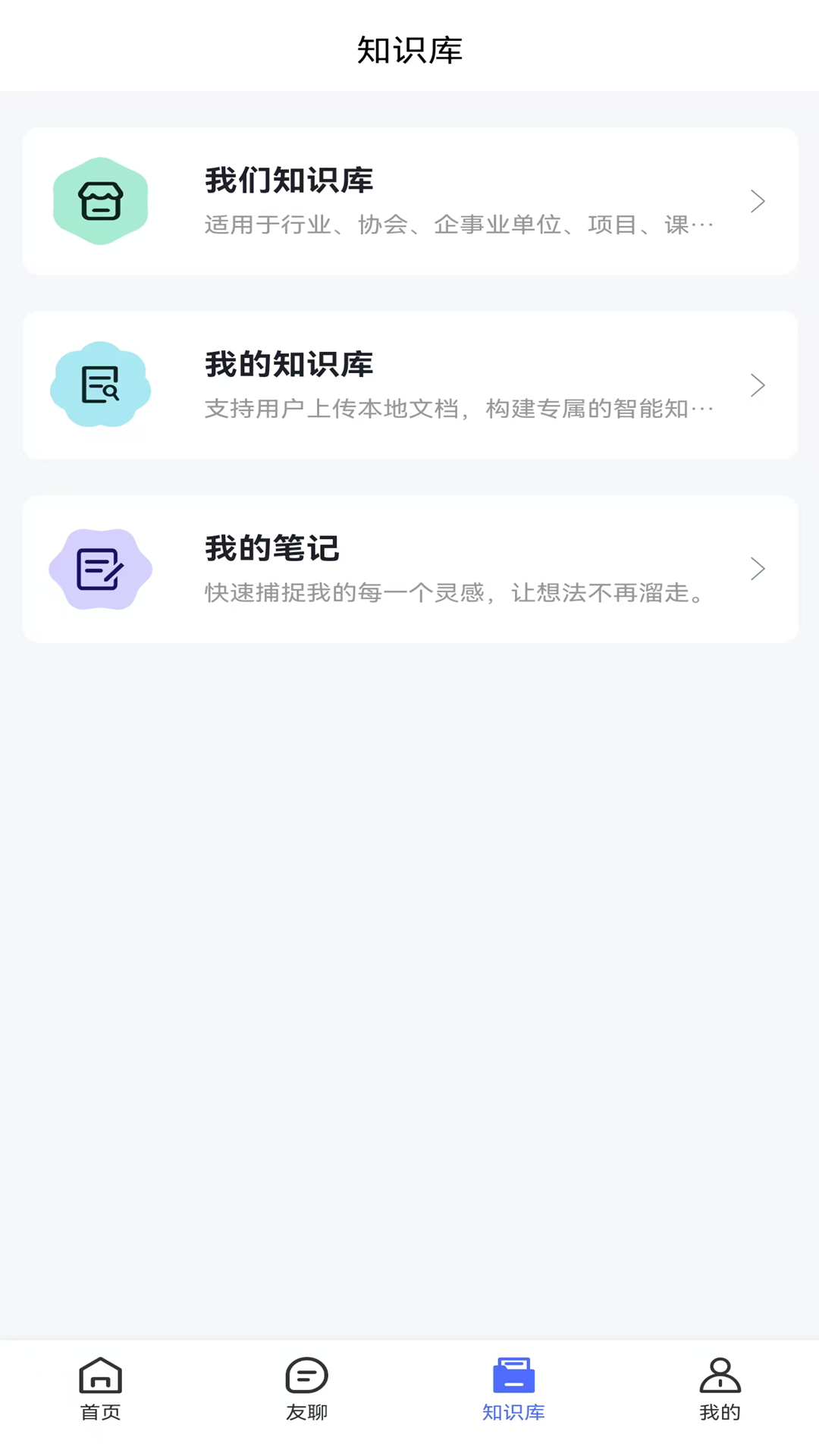Open 我的笔记 card
The width and height of the screenshot is (819, 1456).
[x=409, y=569]
